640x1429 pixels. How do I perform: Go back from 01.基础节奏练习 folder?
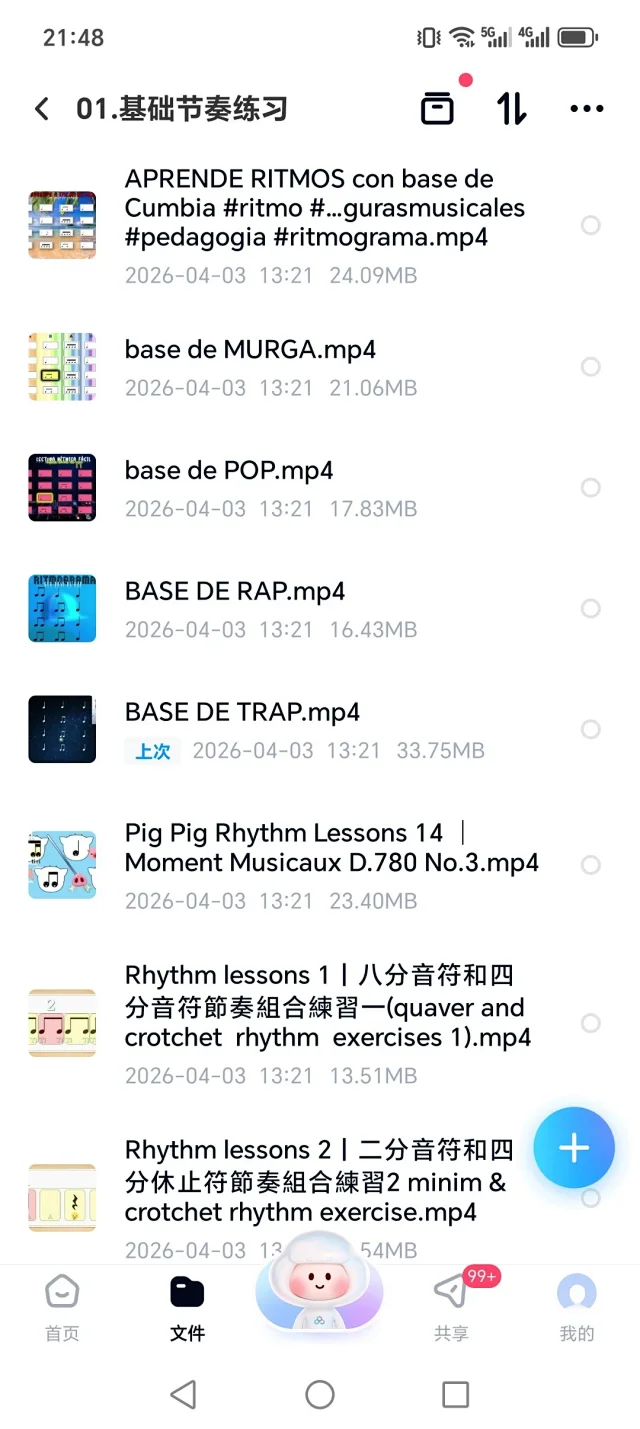pyautogui.click(x=41, y=109)
